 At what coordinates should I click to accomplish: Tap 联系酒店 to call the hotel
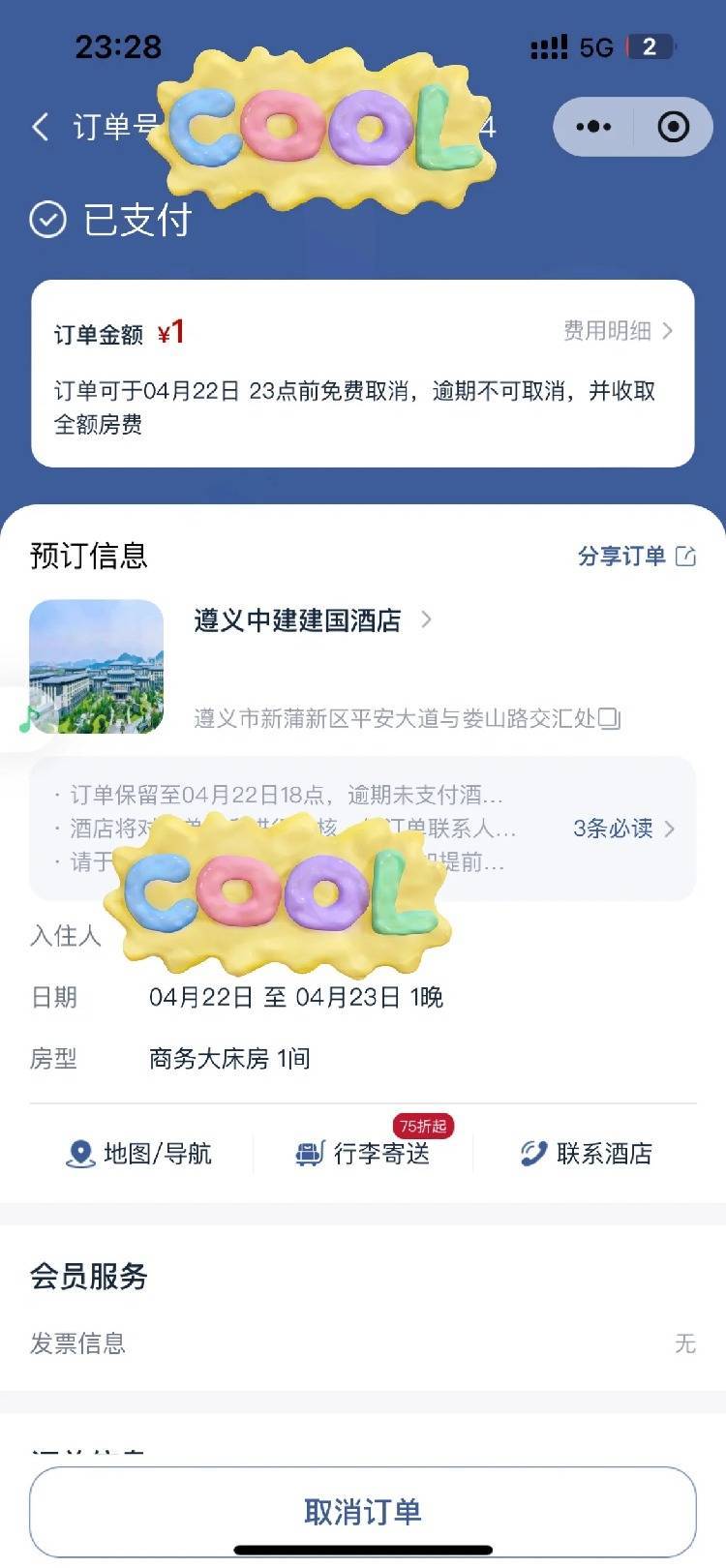[x=587, y=1154]
